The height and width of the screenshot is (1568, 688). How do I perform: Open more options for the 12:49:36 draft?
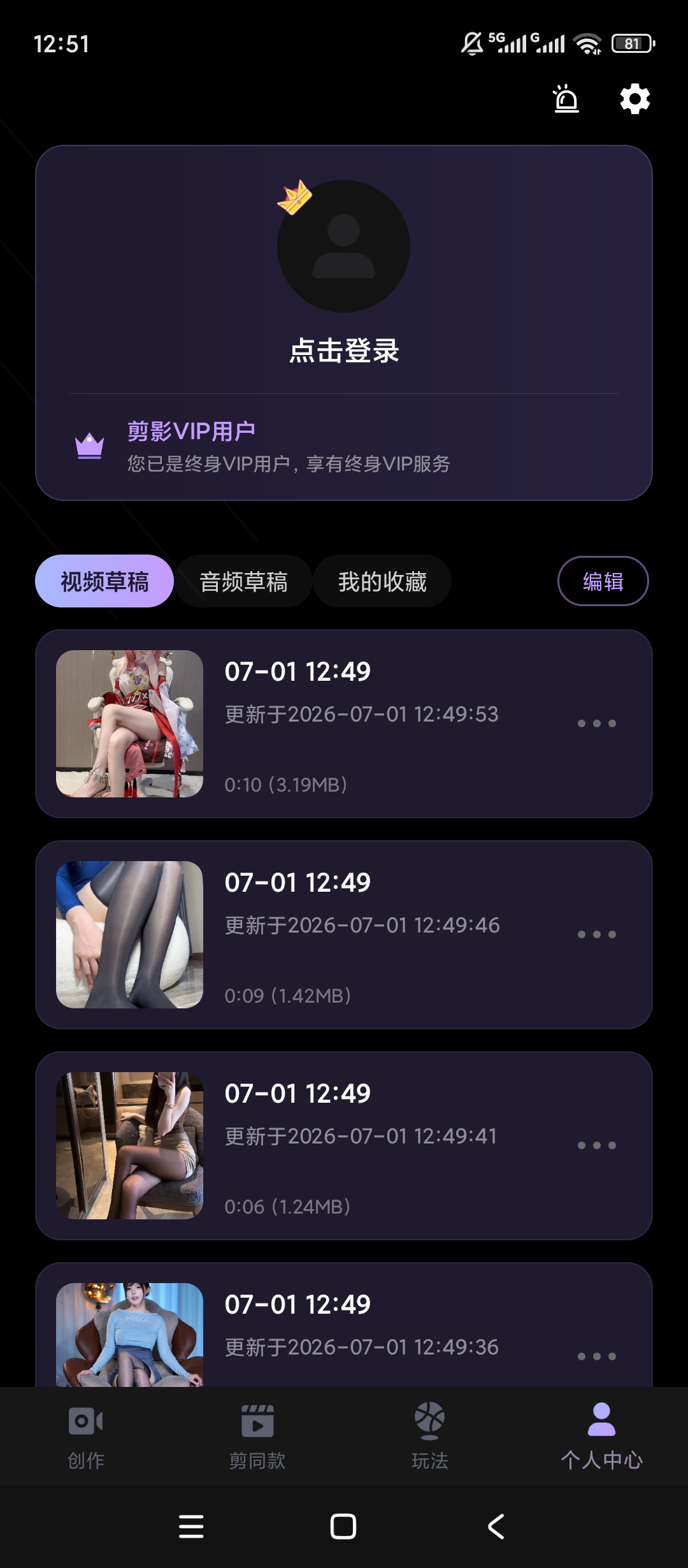click(596, 1356)
